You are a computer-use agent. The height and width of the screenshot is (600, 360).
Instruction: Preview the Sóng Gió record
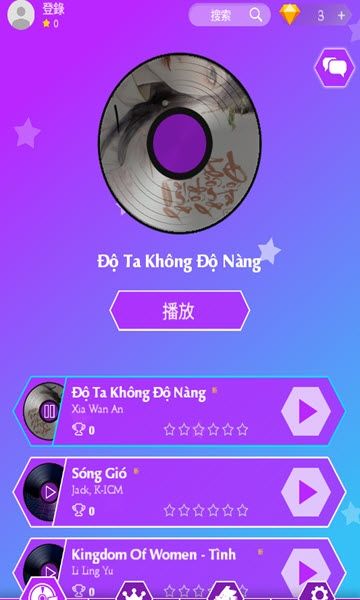click(x=50, y=492)
